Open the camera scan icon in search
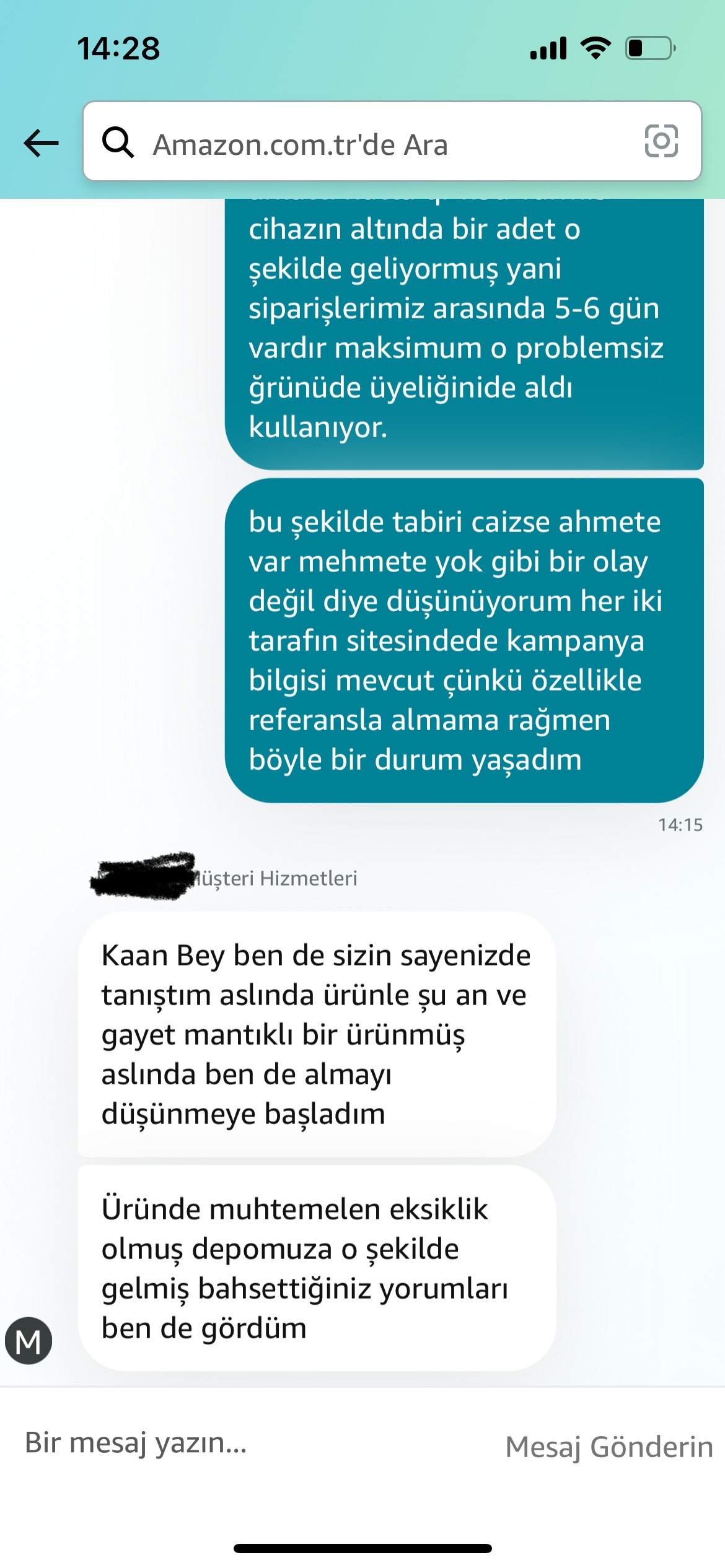725x1568 pixels. coord(661,141)
